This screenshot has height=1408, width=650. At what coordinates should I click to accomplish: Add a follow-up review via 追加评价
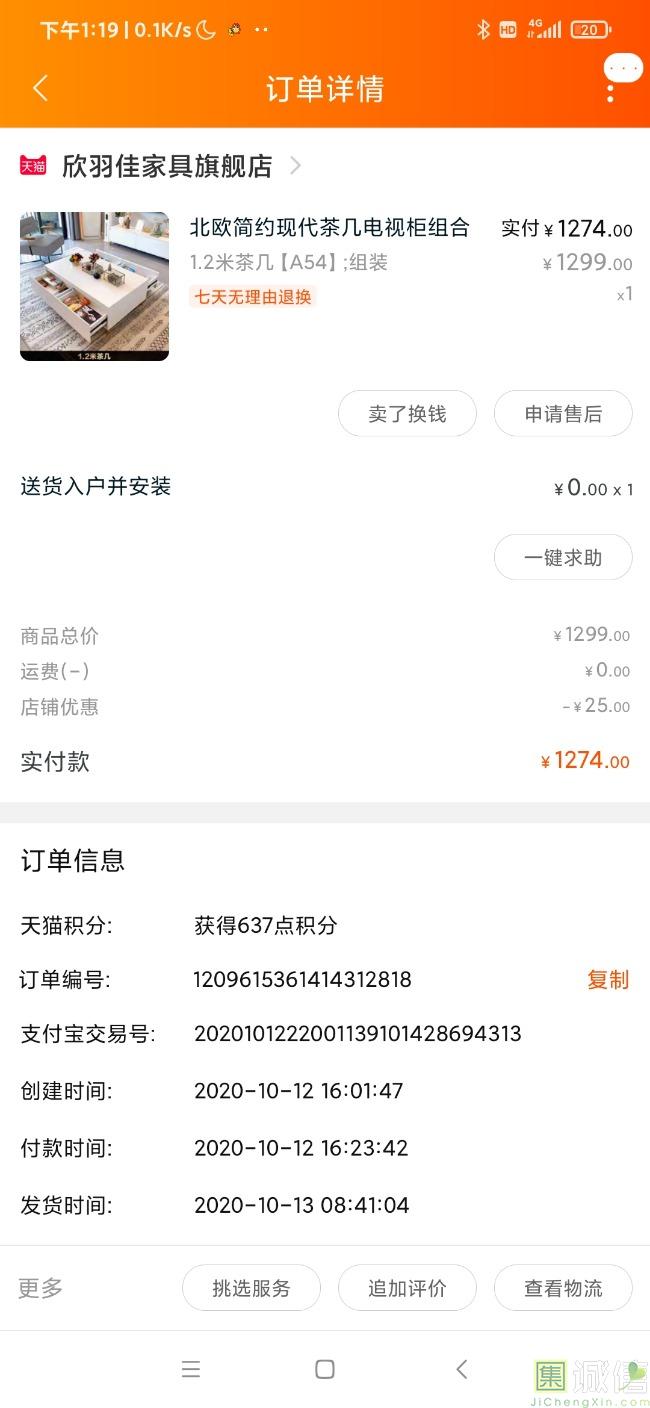(x=407, y=1288)
